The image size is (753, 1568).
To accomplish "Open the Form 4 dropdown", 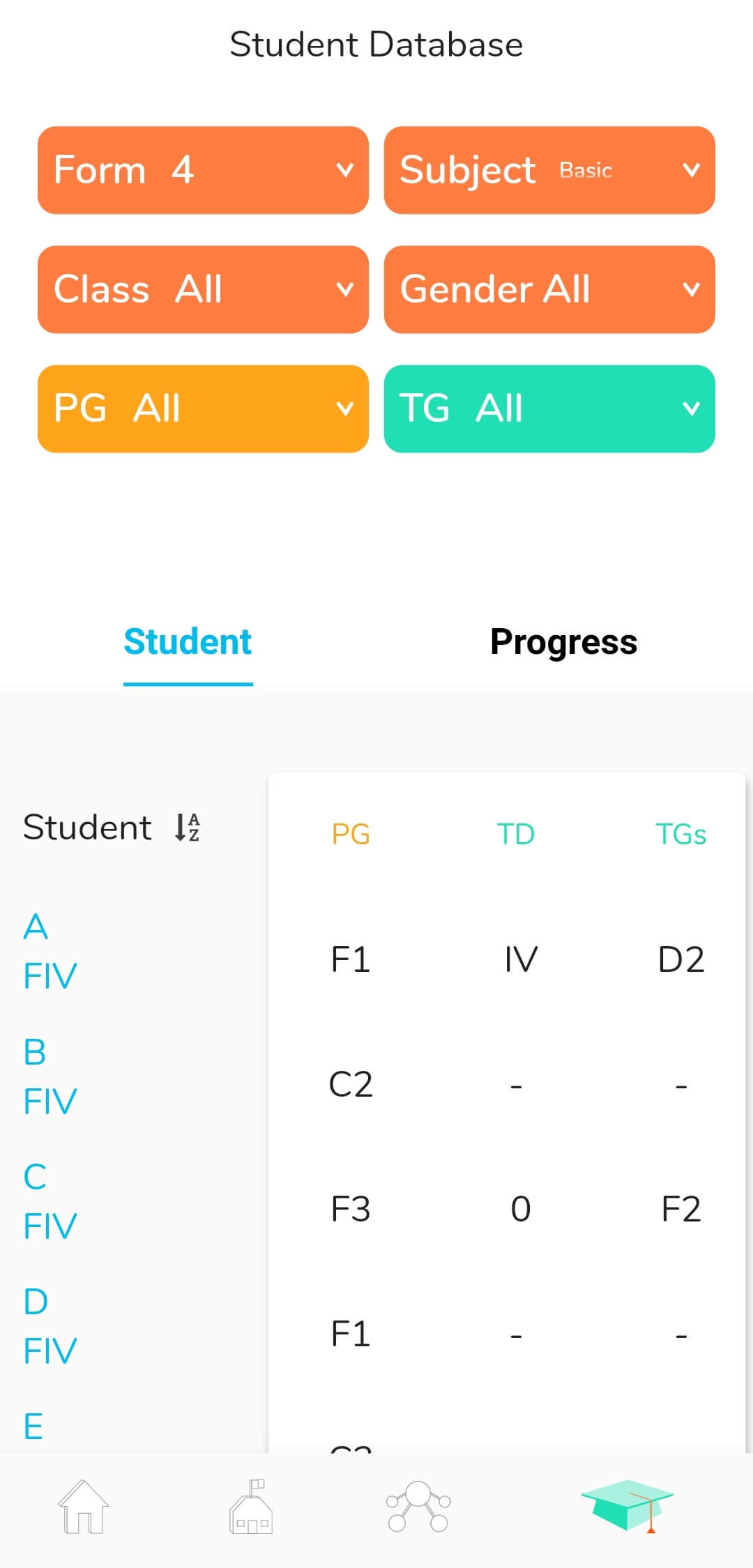I will point(203,170).
